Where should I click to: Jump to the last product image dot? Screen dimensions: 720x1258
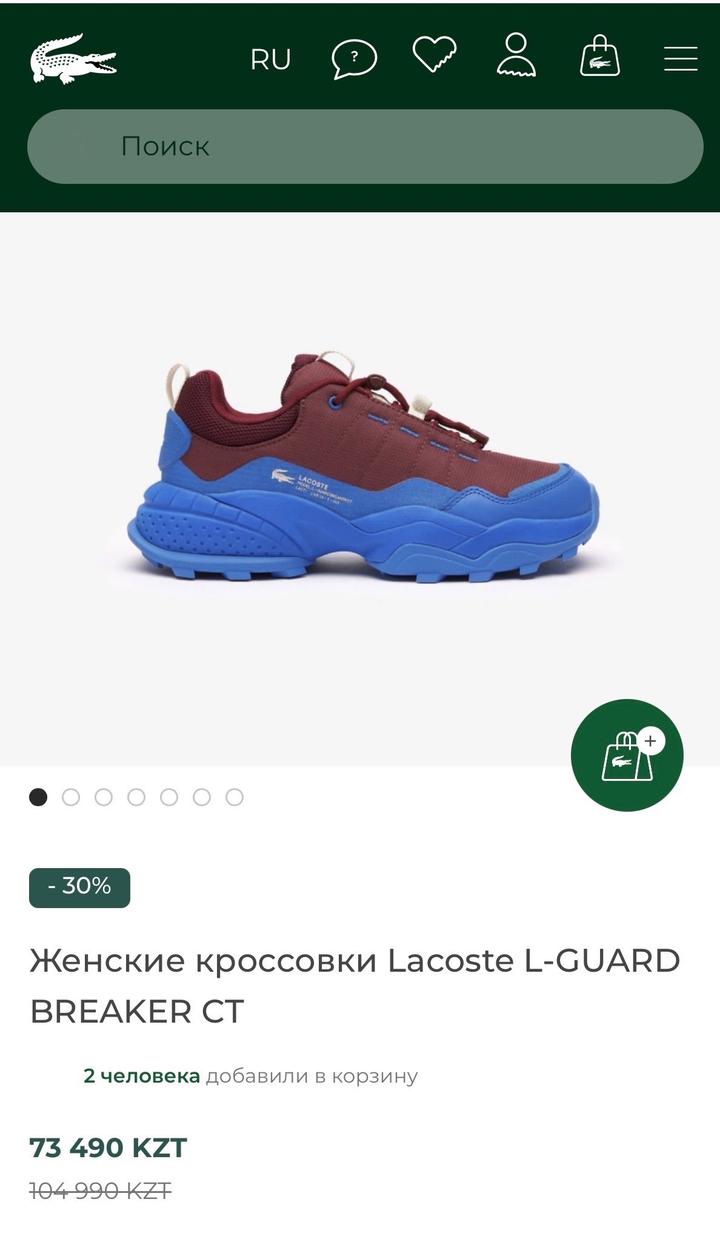coord(234,797)
